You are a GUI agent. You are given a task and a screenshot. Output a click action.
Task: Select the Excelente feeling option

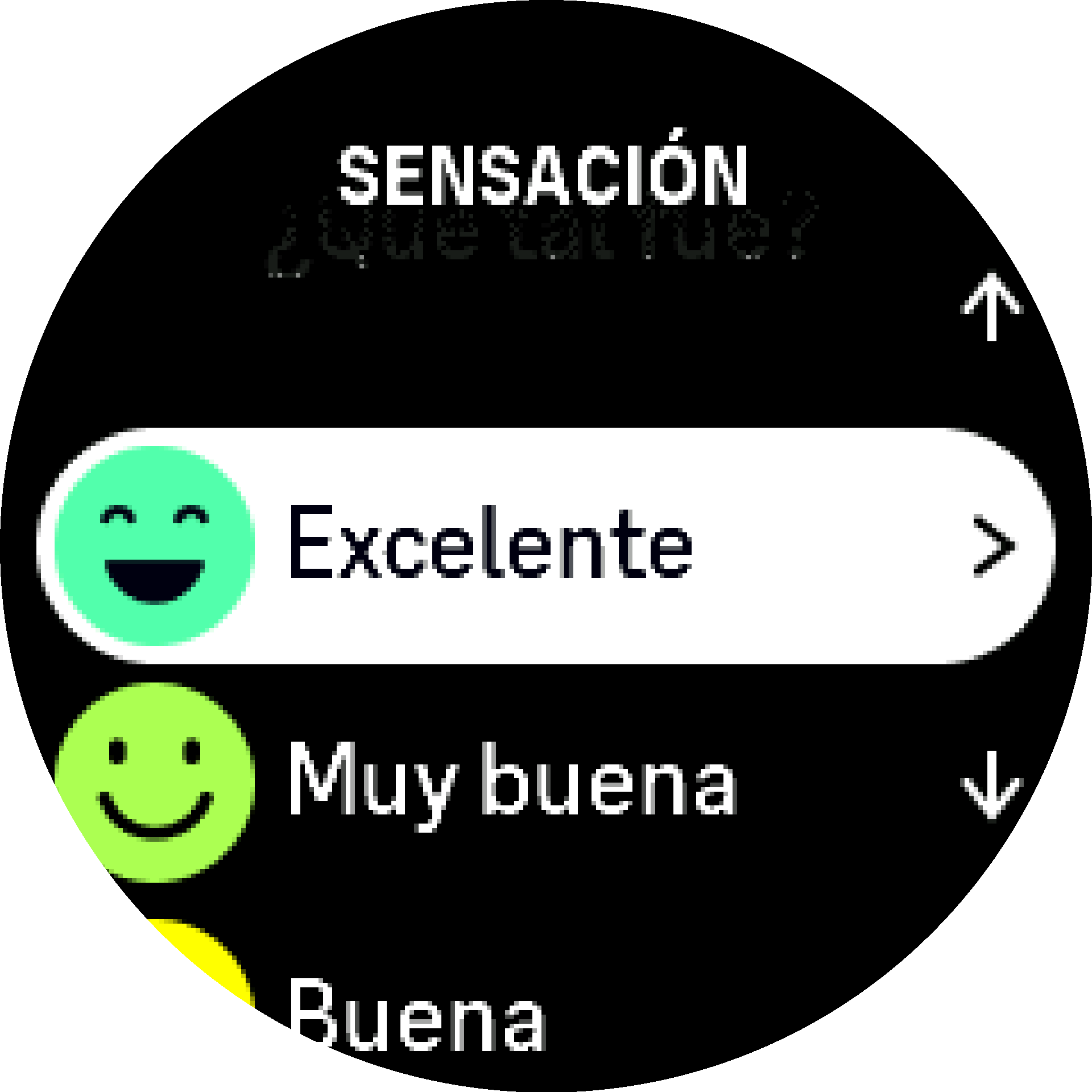(x=545, y=545)
